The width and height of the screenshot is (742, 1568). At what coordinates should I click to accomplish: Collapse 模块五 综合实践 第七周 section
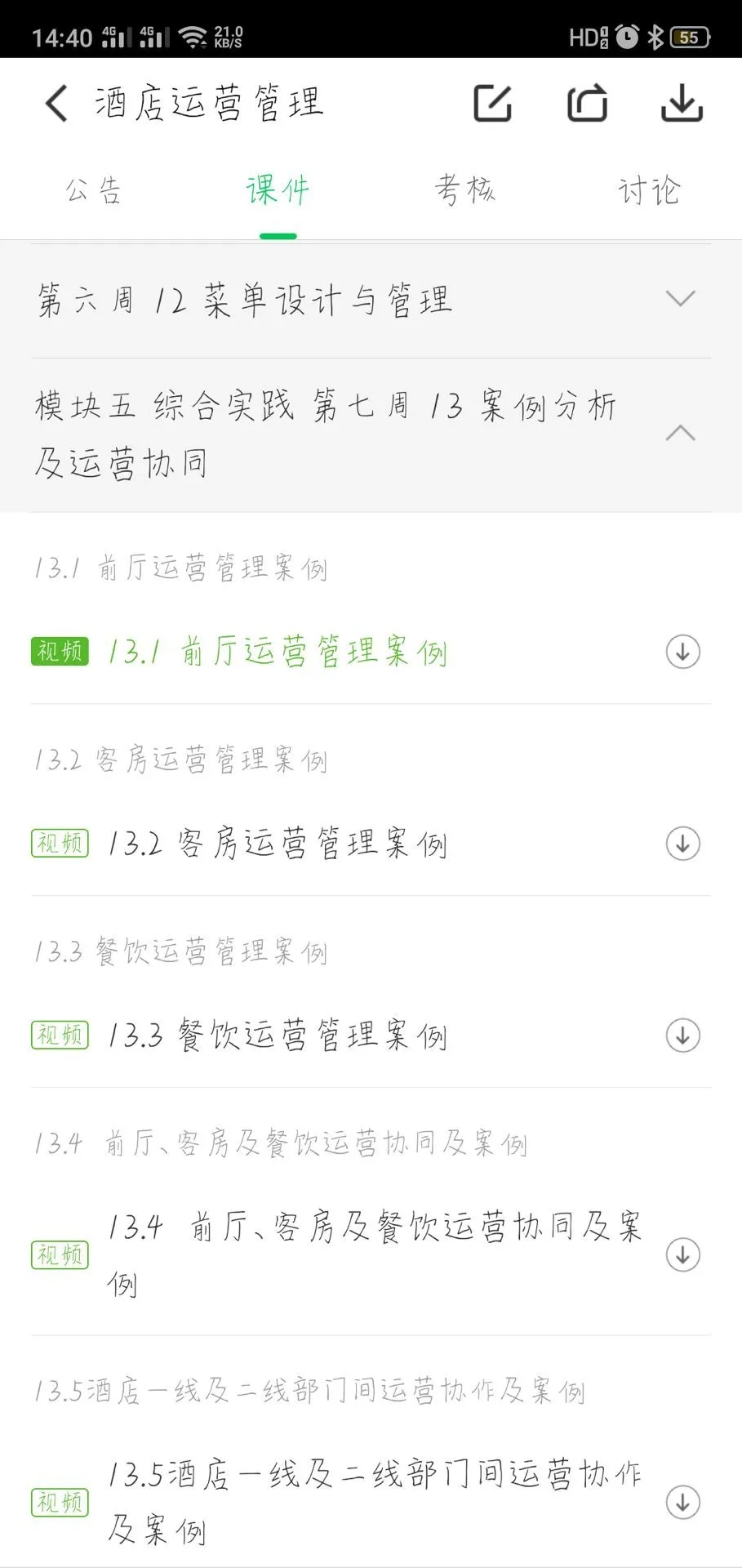[680, 433]
